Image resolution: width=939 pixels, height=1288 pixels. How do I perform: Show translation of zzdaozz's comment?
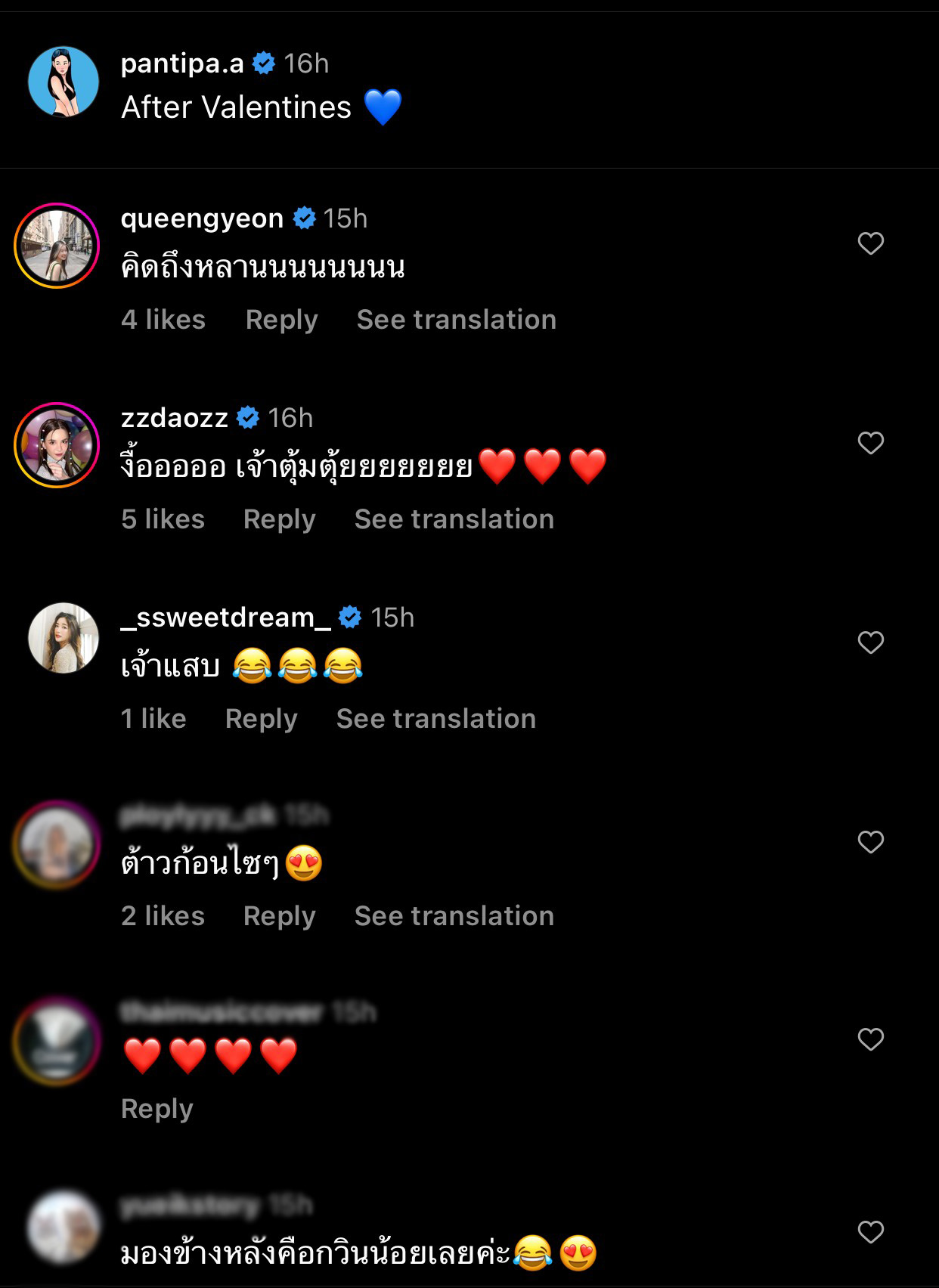coord(454,519)
